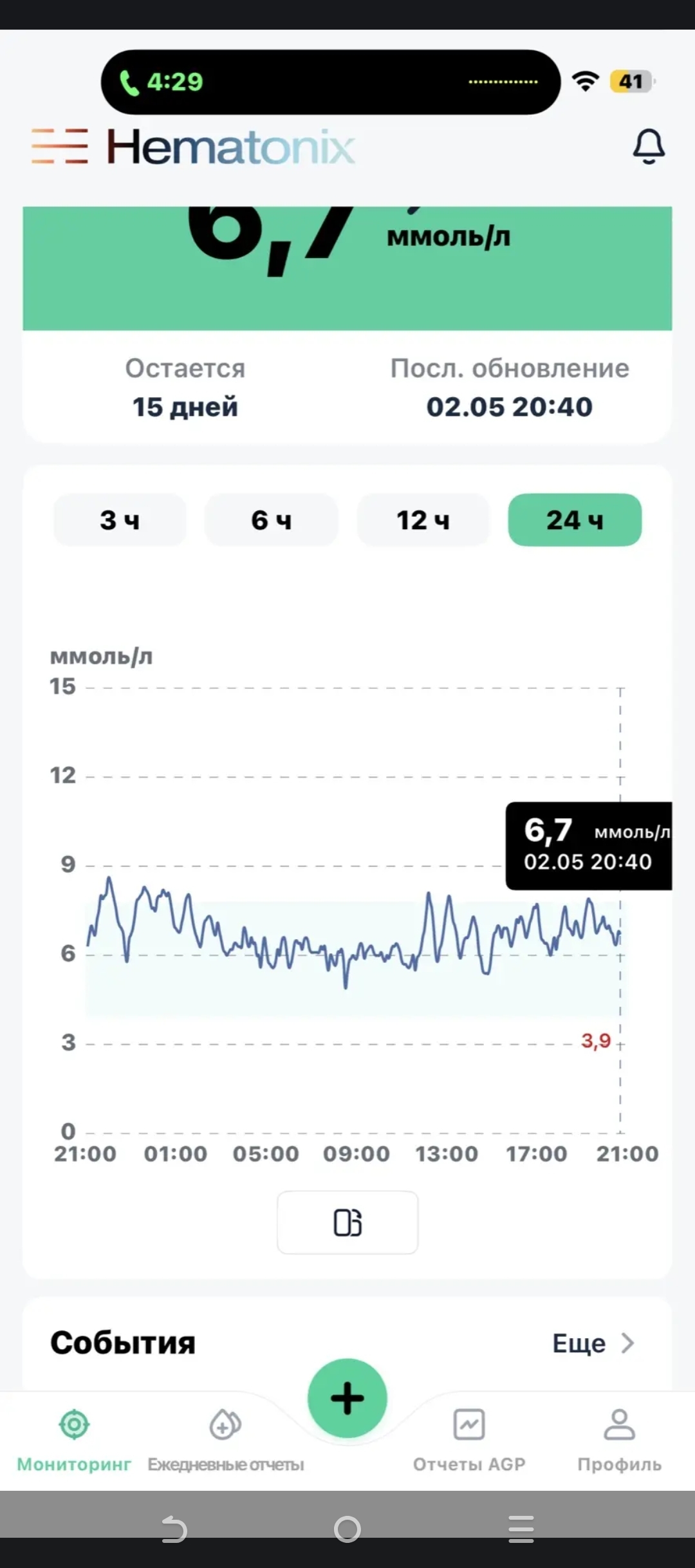The height and width of the screenshot is (1568, 695).
Task: Open the notifications bell
Action: [649, 146]
